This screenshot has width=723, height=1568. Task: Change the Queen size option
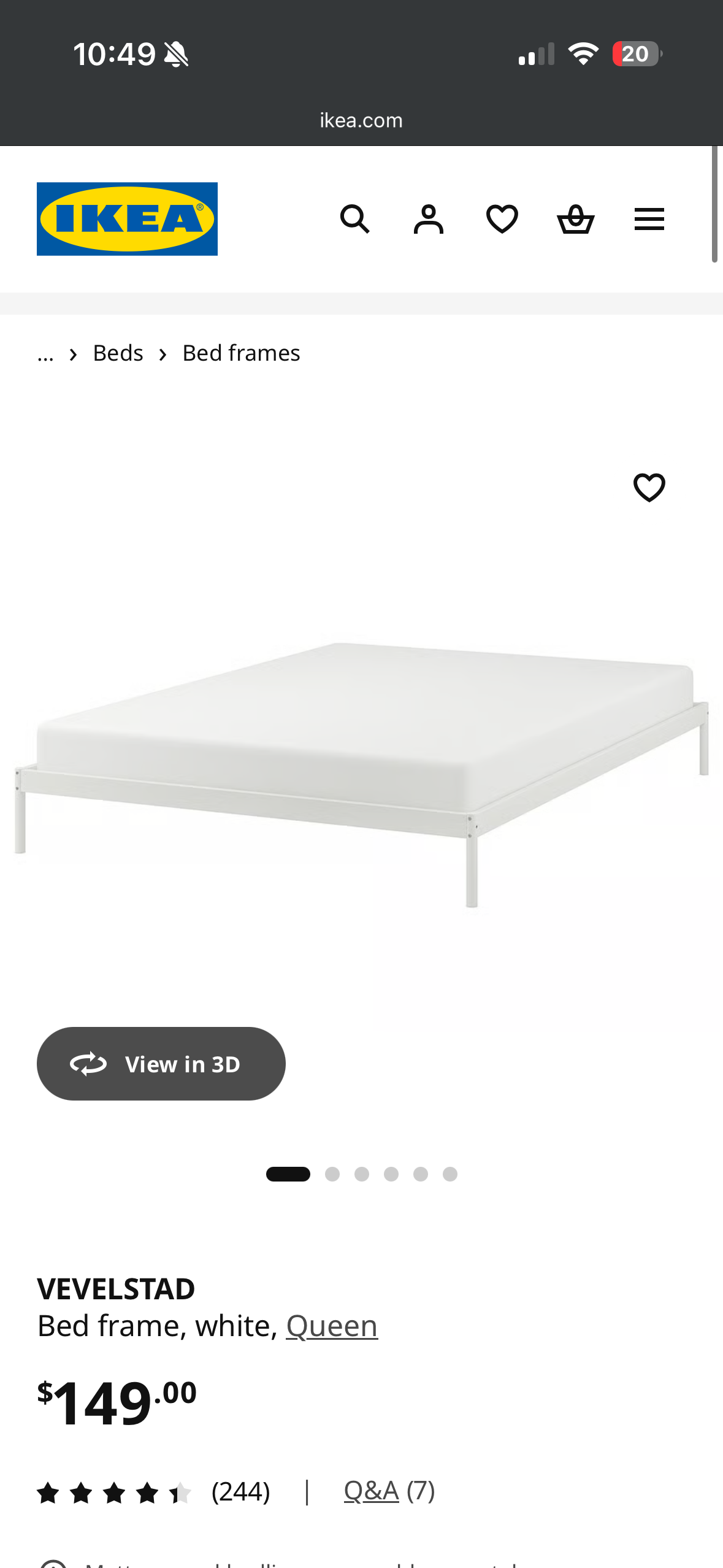click(x=332, y=1326)
